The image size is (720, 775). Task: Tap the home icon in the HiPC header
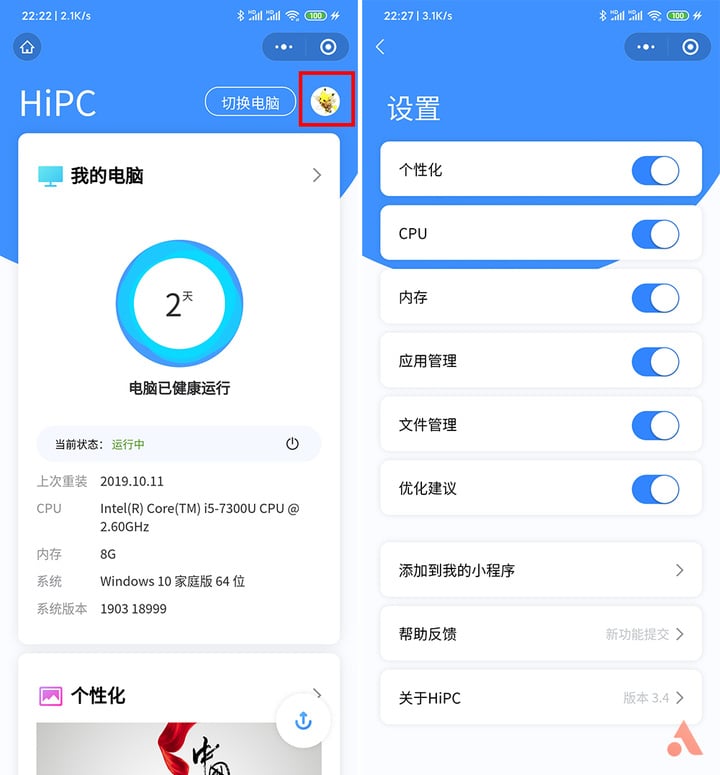coord(28,46)
